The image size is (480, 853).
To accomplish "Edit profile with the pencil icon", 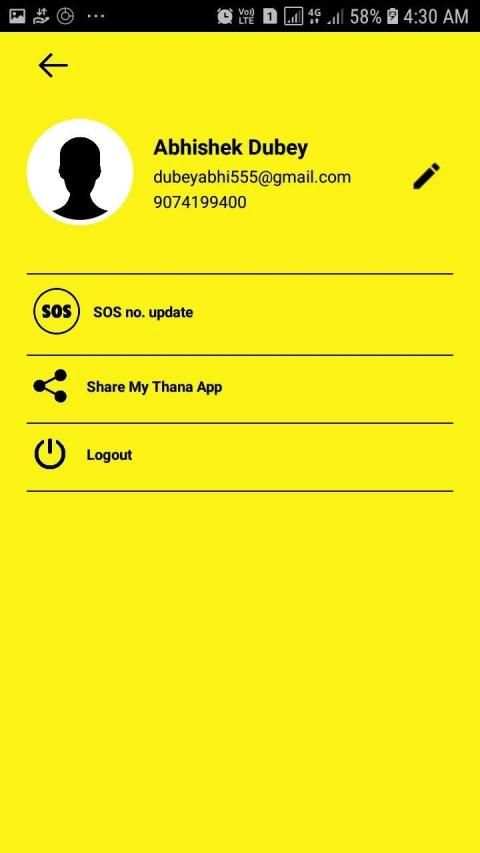I will [426, 176].
